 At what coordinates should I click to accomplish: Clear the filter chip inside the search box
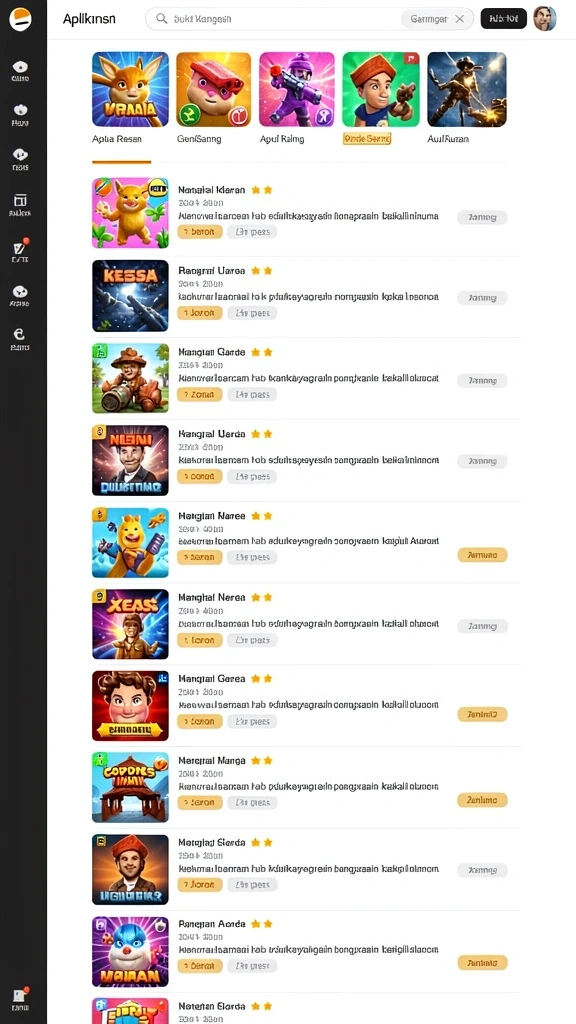tap(460, 19)
